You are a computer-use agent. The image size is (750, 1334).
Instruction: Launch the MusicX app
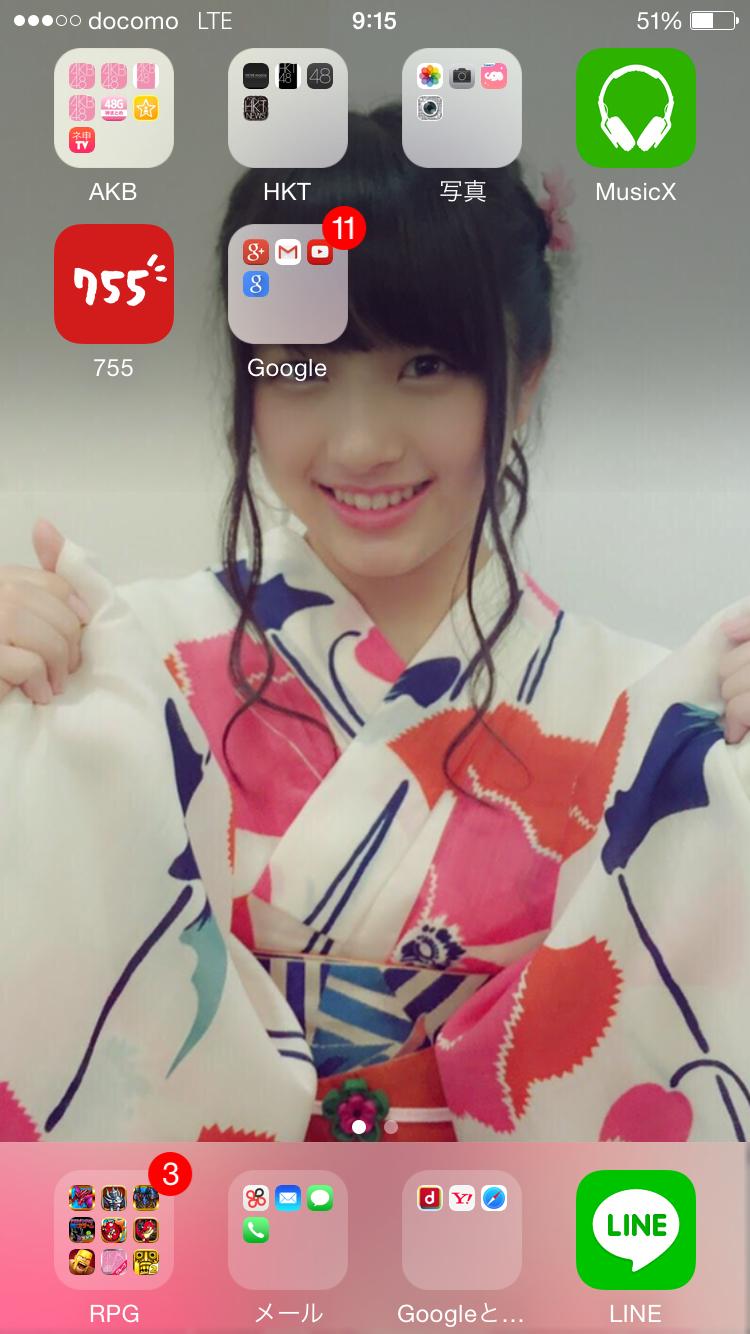click(635, 108)
